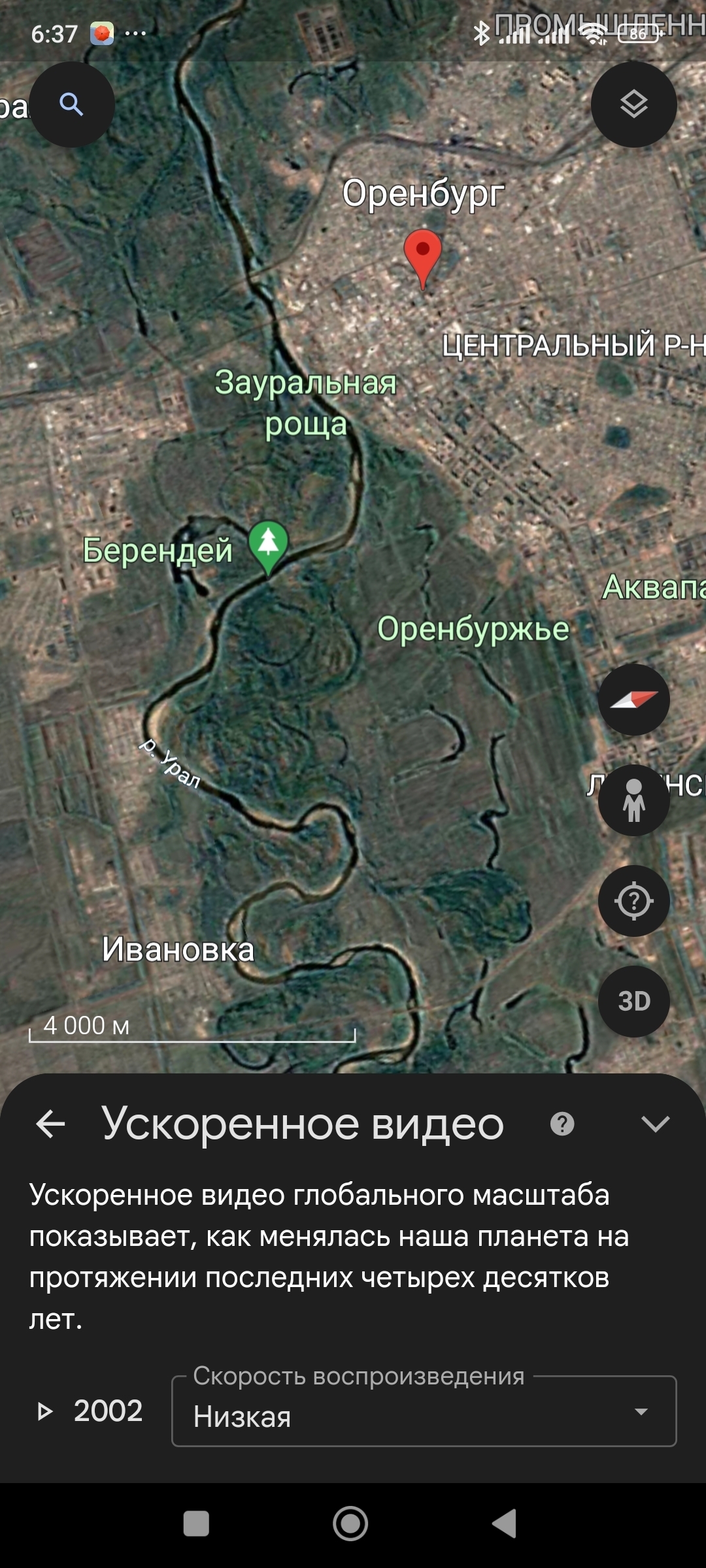Tap the system back button
This screenshot has height=1568, width=706.
(505, 1524)
